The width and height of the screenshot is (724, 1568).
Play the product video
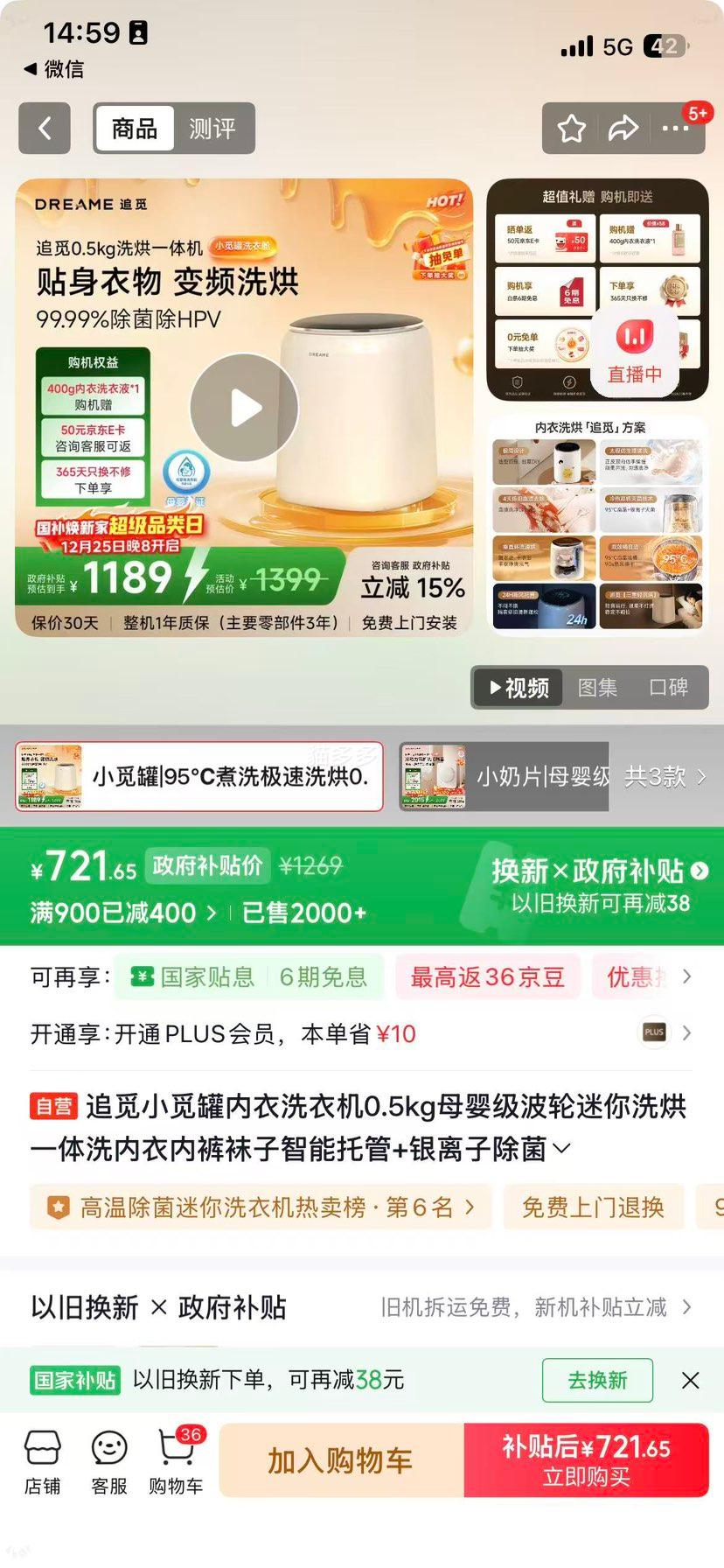point(246,407)
